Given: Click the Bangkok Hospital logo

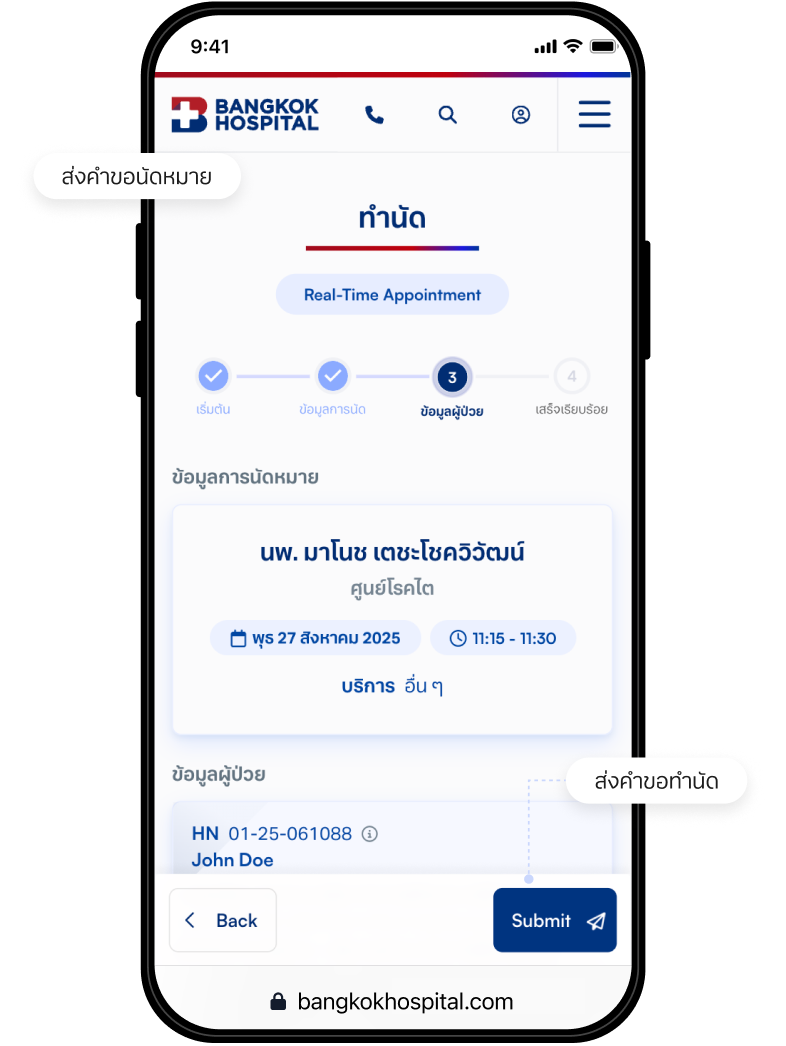Looking at the screenshot, I should point(243,114).
